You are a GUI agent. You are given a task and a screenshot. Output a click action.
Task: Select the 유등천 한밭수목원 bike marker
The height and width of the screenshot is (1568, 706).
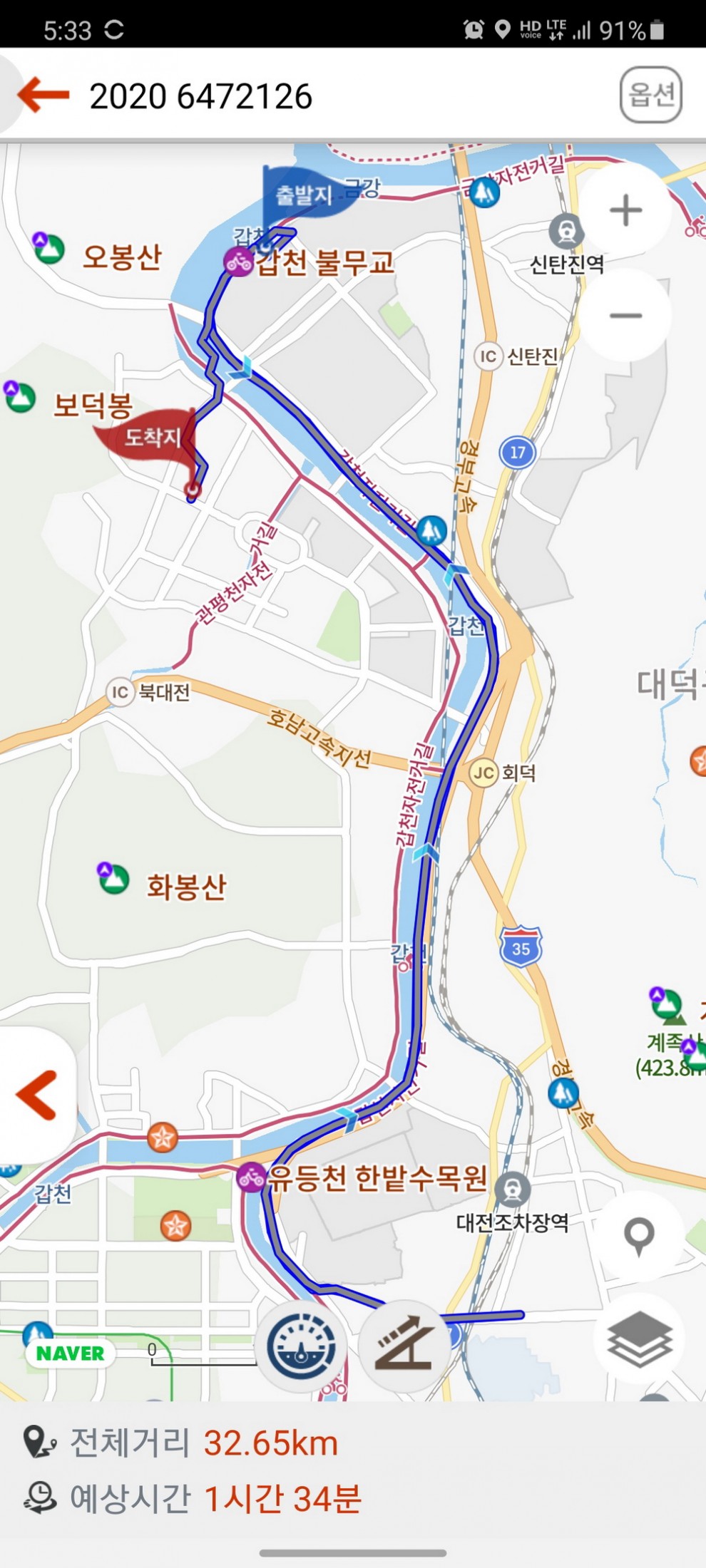[x=251, y=1177]
